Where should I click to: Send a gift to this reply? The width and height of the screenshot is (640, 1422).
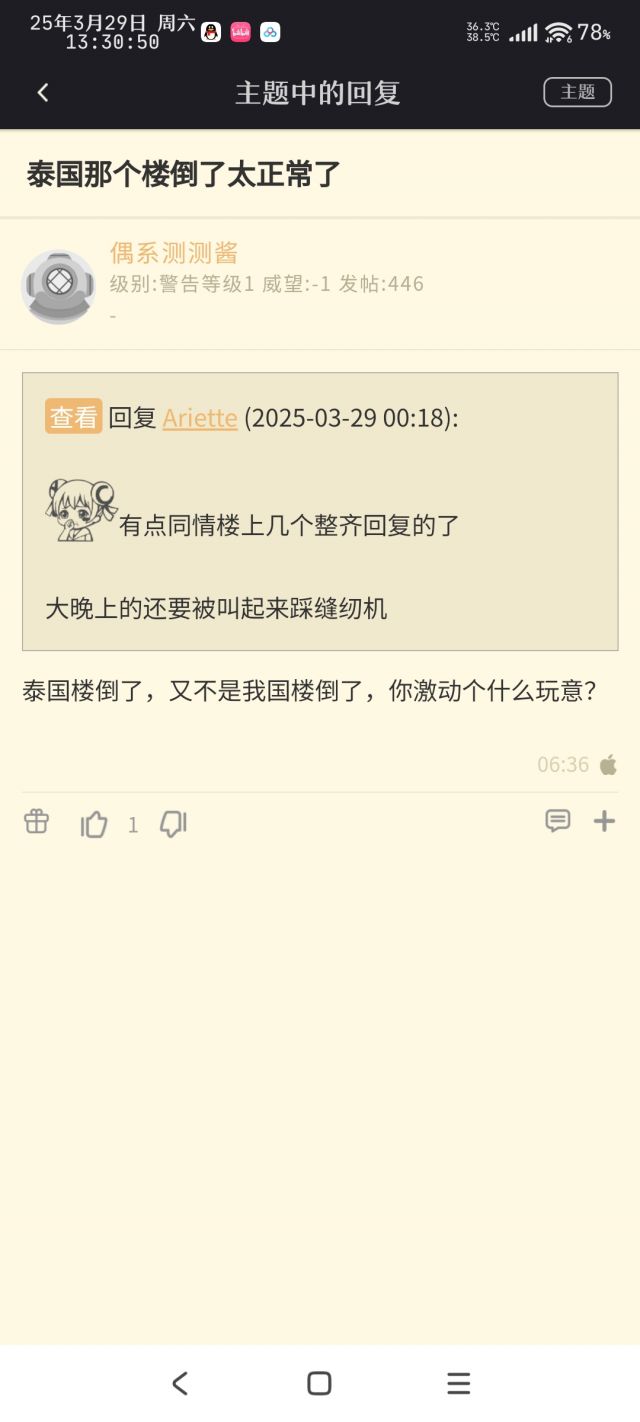(x=37, y=822)
